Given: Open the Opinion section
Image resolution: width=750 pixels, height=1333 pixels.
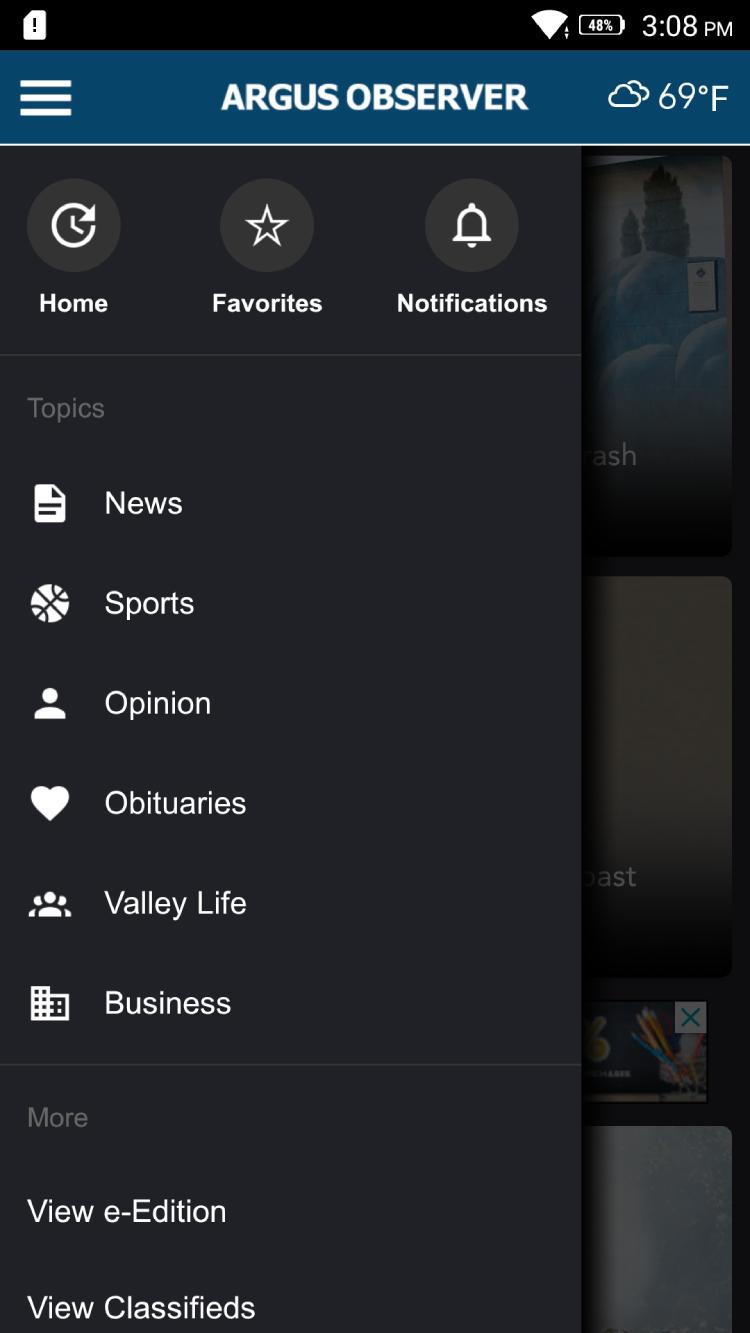Looking at the screenshot, I should click(x=157, y=703).
